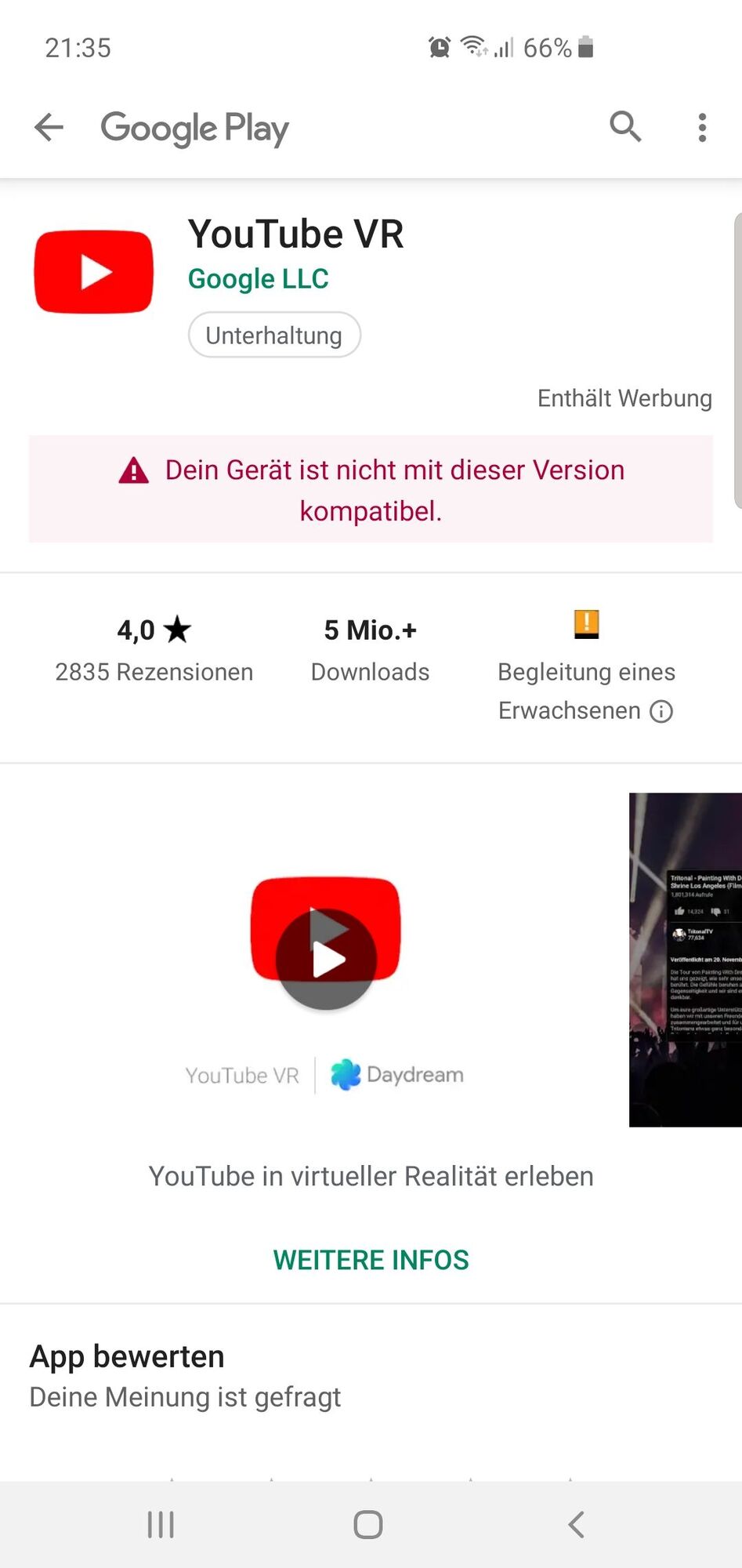The height and width of the screenshot is (1568, 742).
Task: Select the Unterhaltung category chip
Action: tap(273, 336)
